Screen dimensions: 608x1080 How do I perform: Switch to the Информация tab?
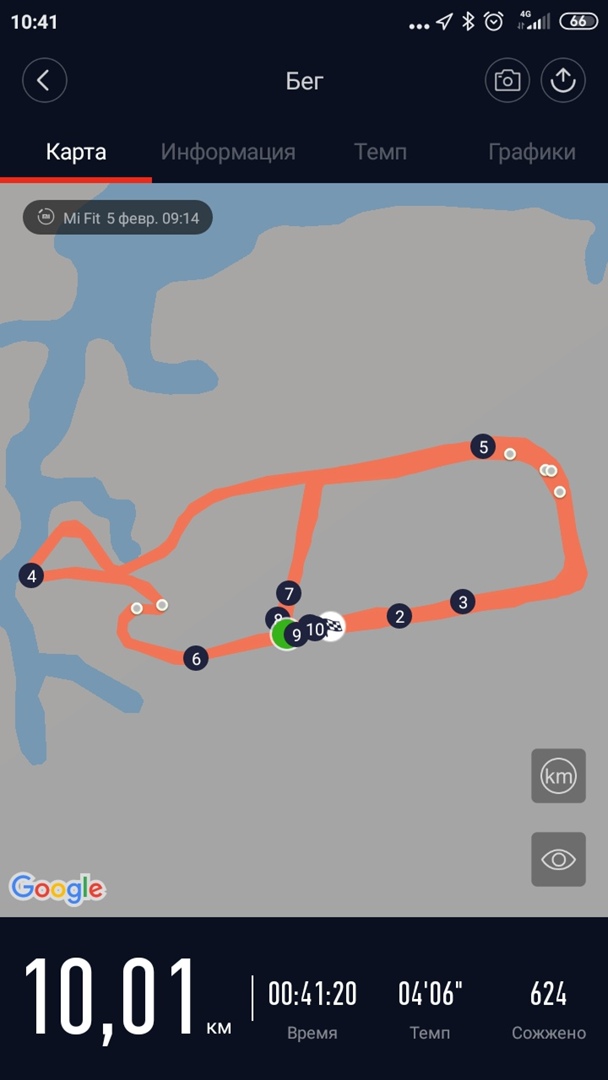point(228,152)
